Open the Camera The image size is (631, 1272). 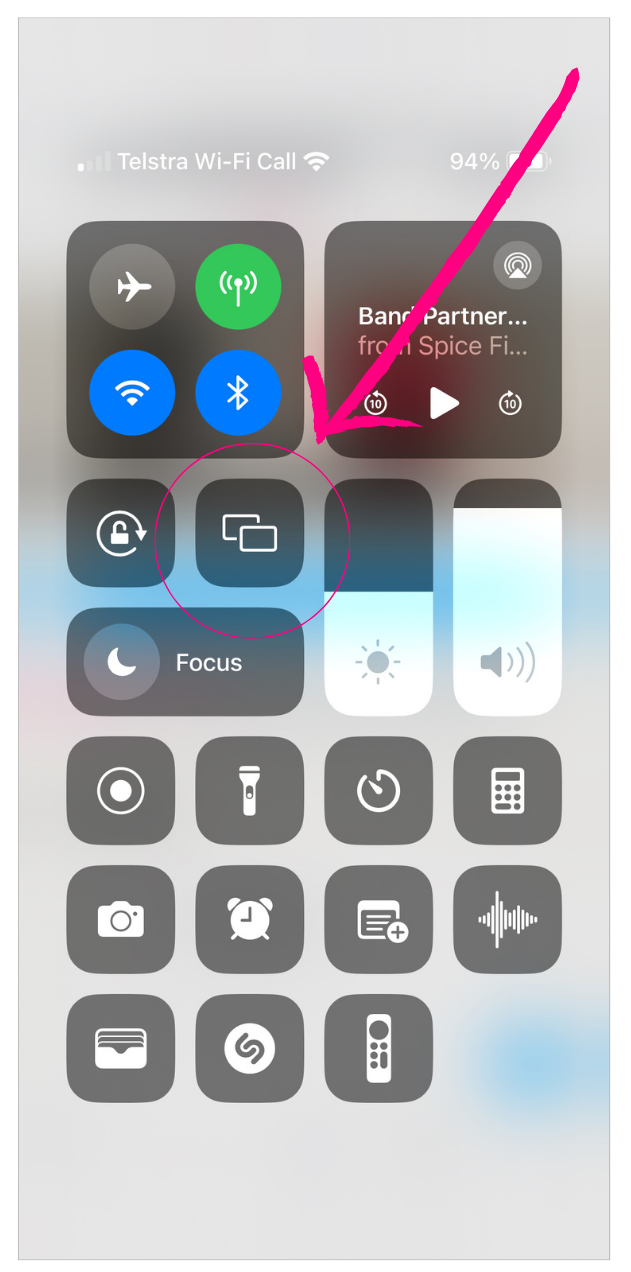point(121,919)
